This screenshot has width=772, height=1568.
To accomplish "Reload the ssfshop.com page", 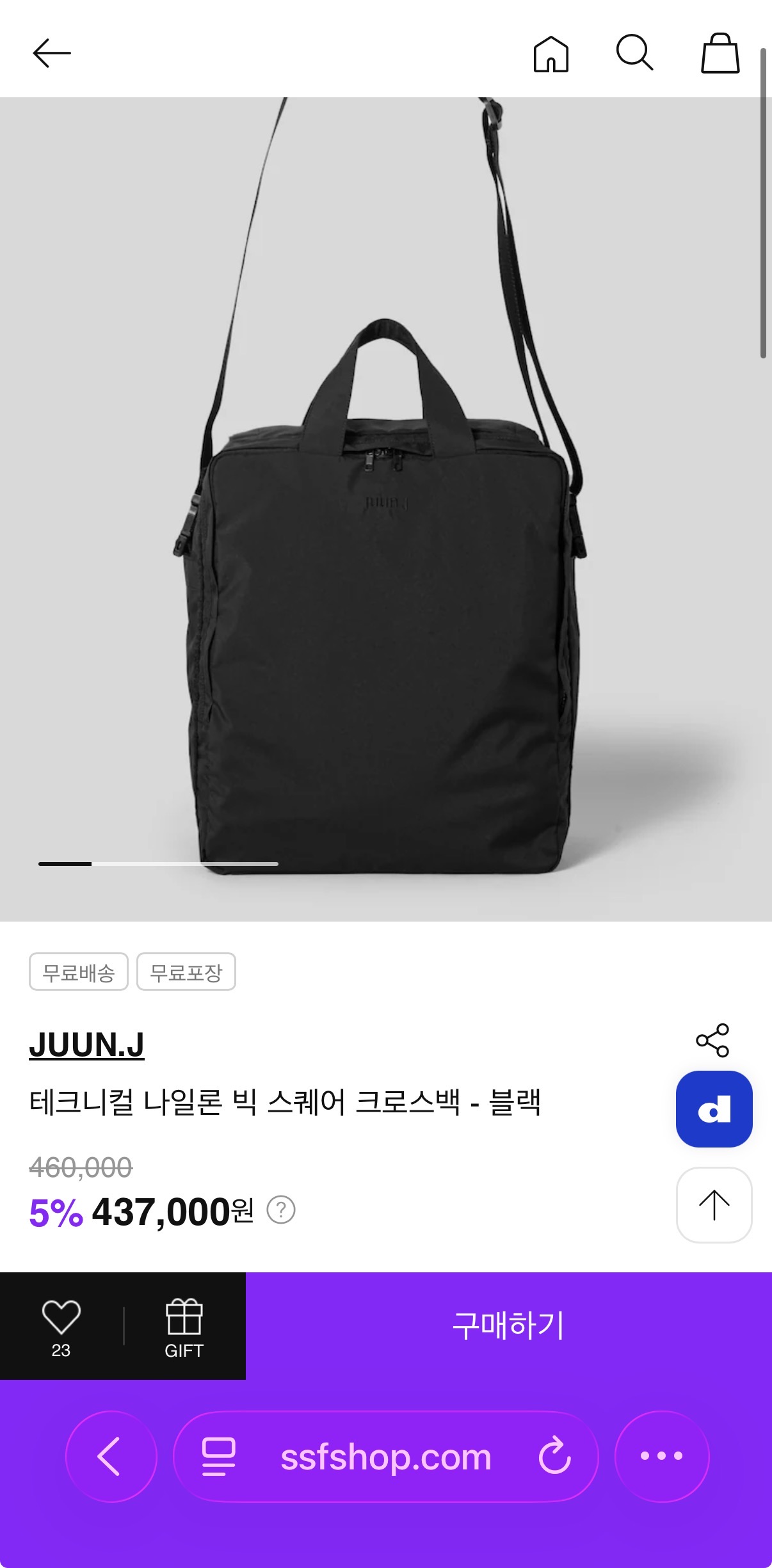I will pyautogui.click(x=554, y=1456).
